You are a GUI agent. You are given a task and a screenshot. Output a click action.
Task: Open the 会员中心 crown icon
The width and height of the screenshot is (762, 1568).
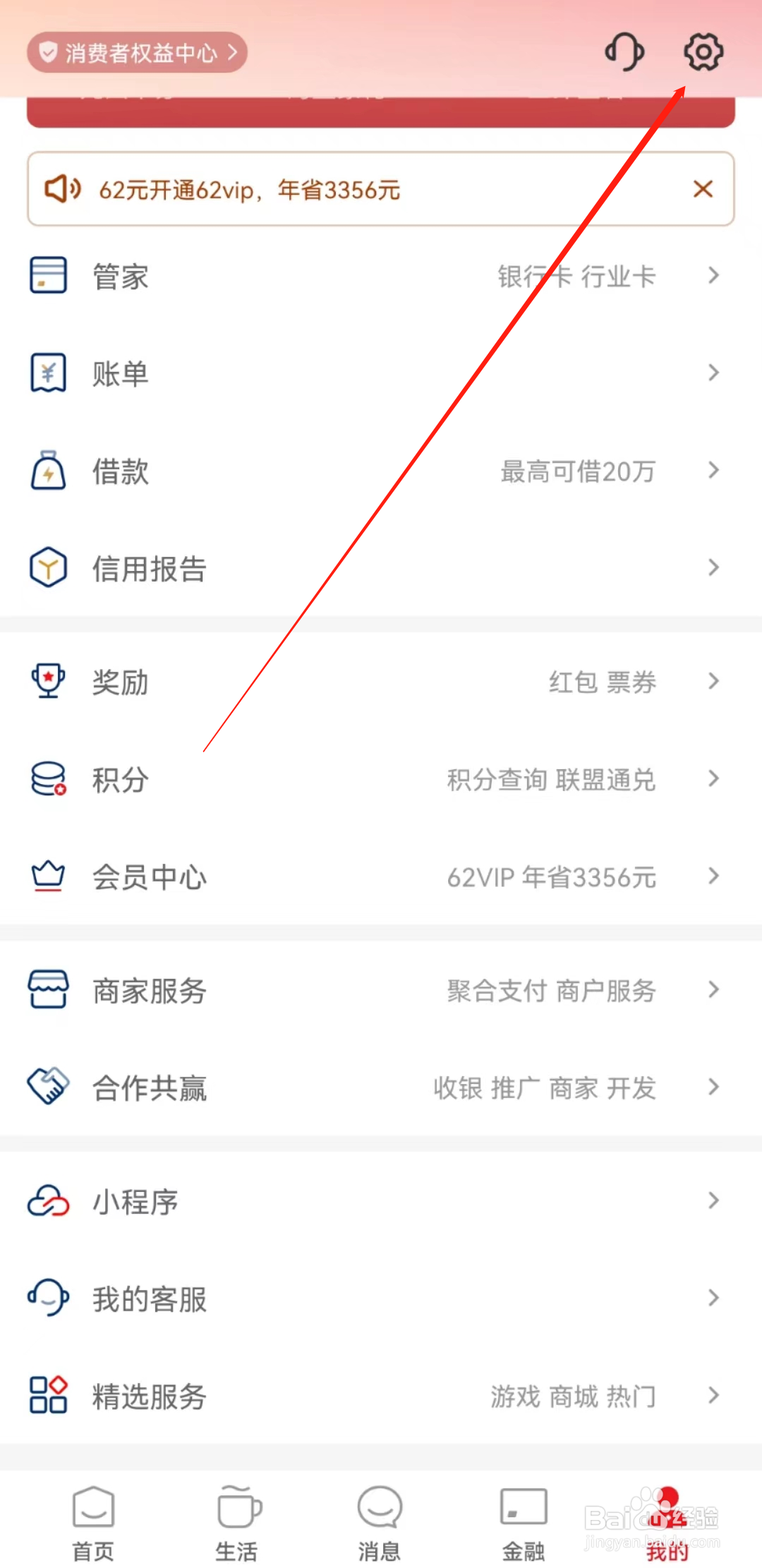pyautogui.click(x=47, y=876)
